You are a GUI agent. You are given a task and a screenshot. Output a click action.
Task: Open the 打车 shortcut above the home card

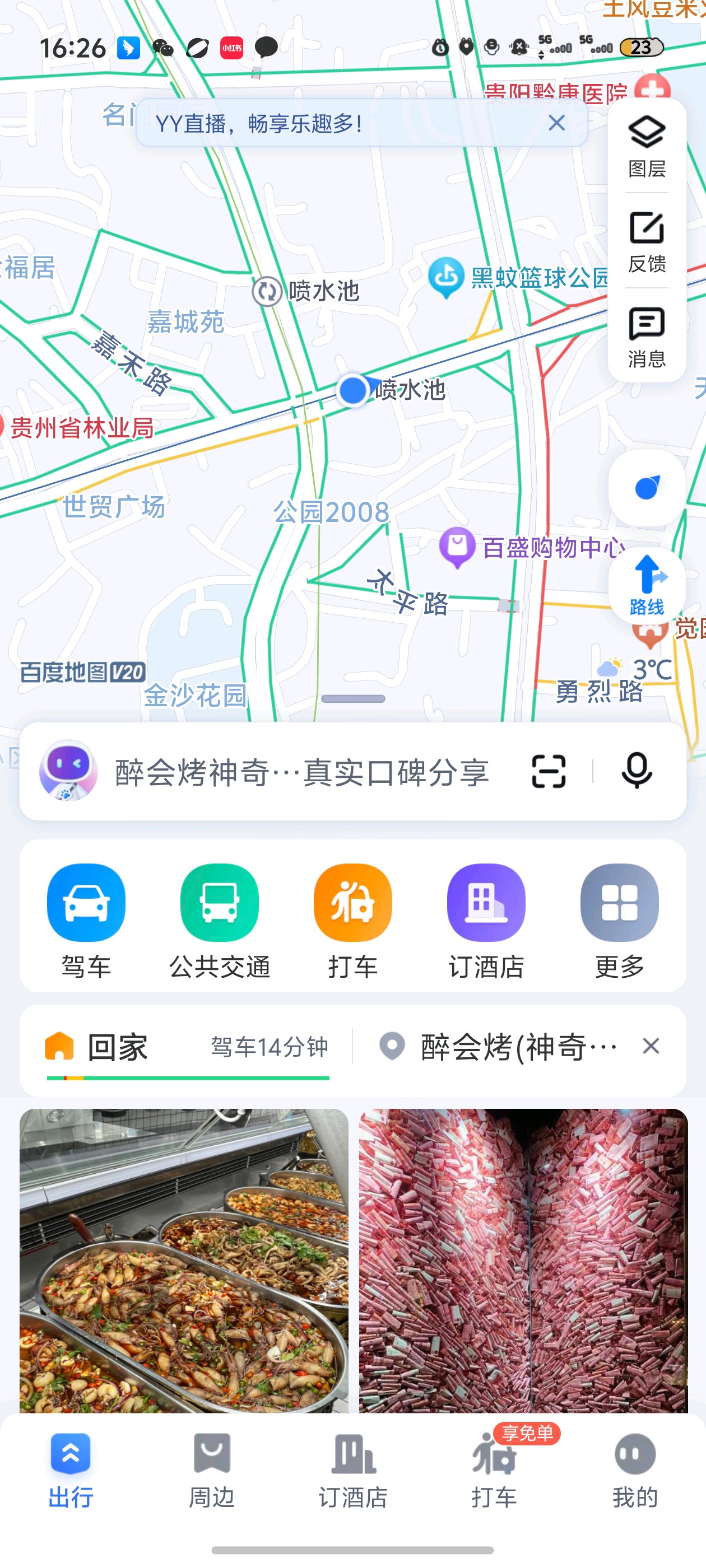[x=352, y=919]
